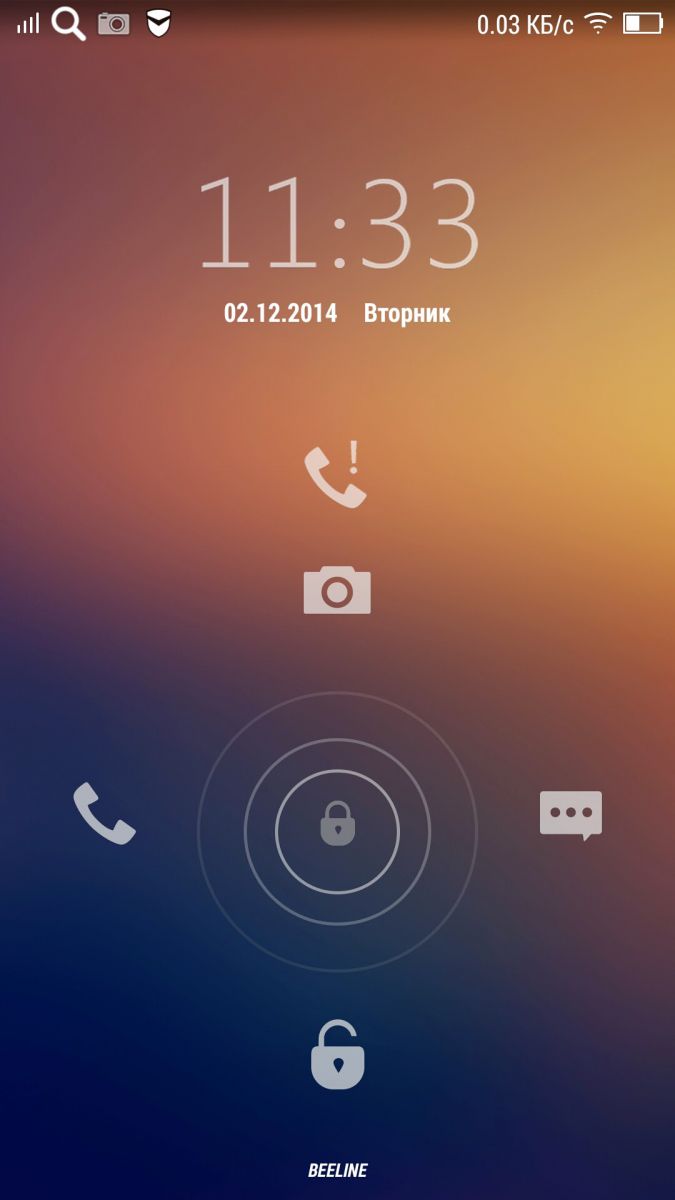Tap the open padlock unlock icon
The height and width of the screenshot is (1200, 675).
(337, 1055)
